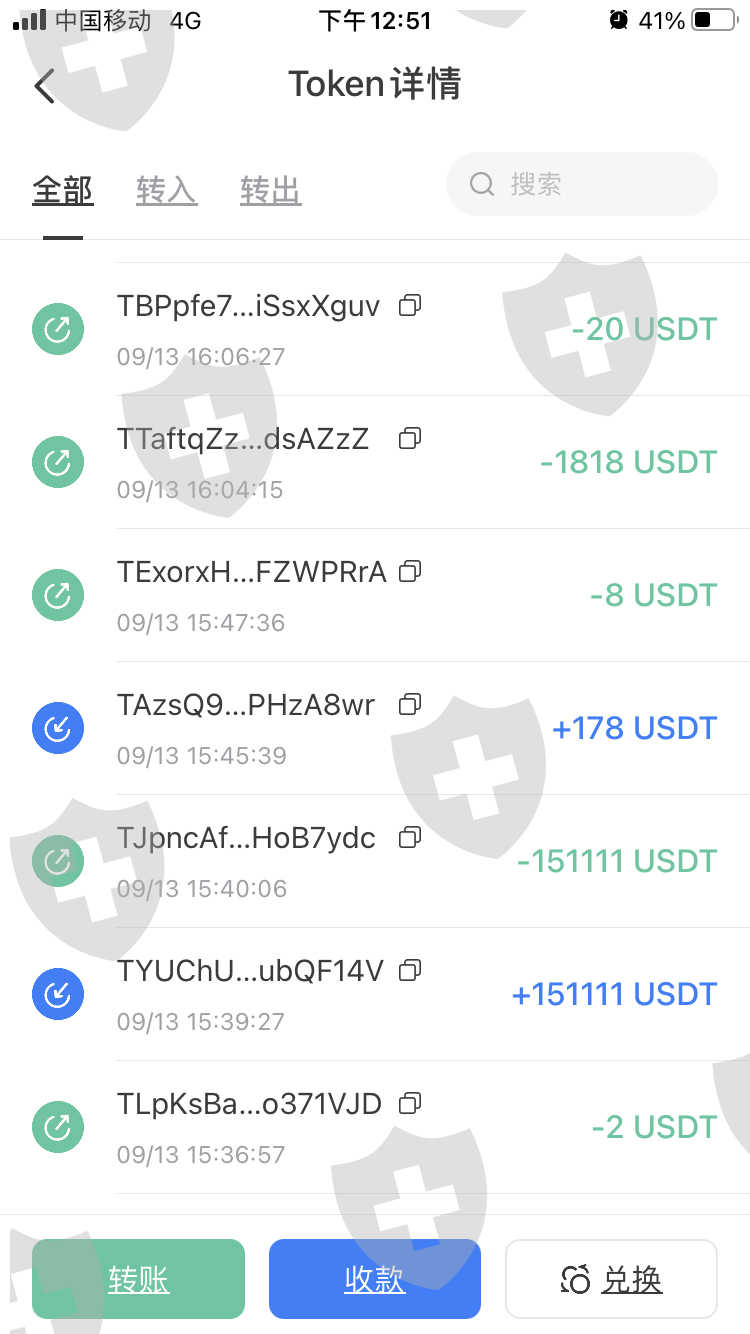Copy address TYUChU...ubQF14V

coord(410,970)
